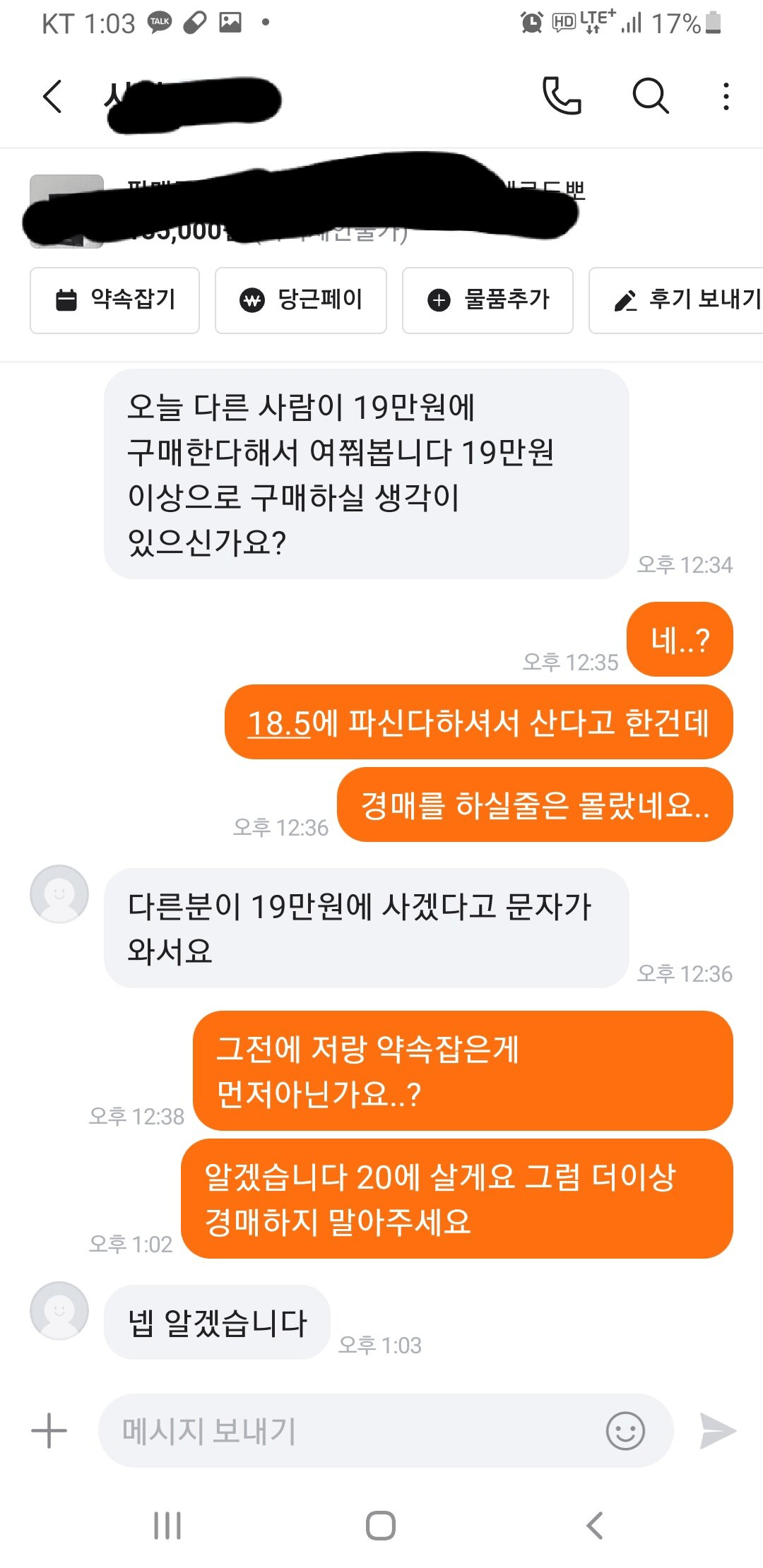Tap the 약속잡기 button

click(x=115, y=300)
